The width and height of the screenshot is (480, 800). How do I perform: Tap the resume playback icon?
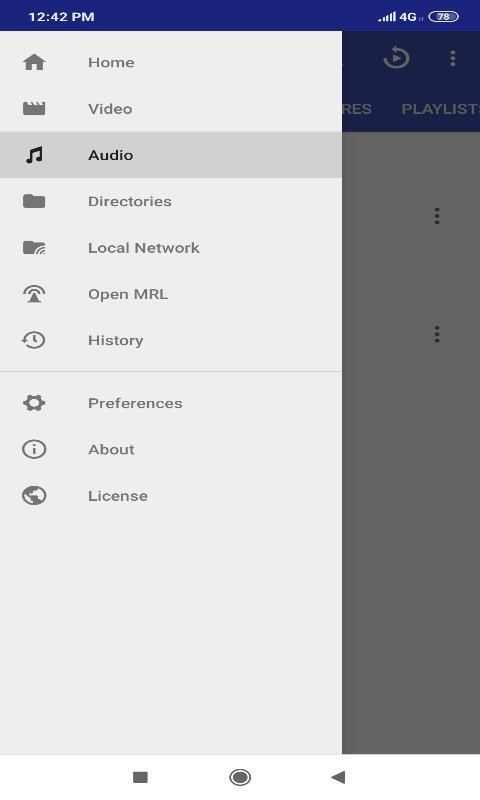point(396,58)
